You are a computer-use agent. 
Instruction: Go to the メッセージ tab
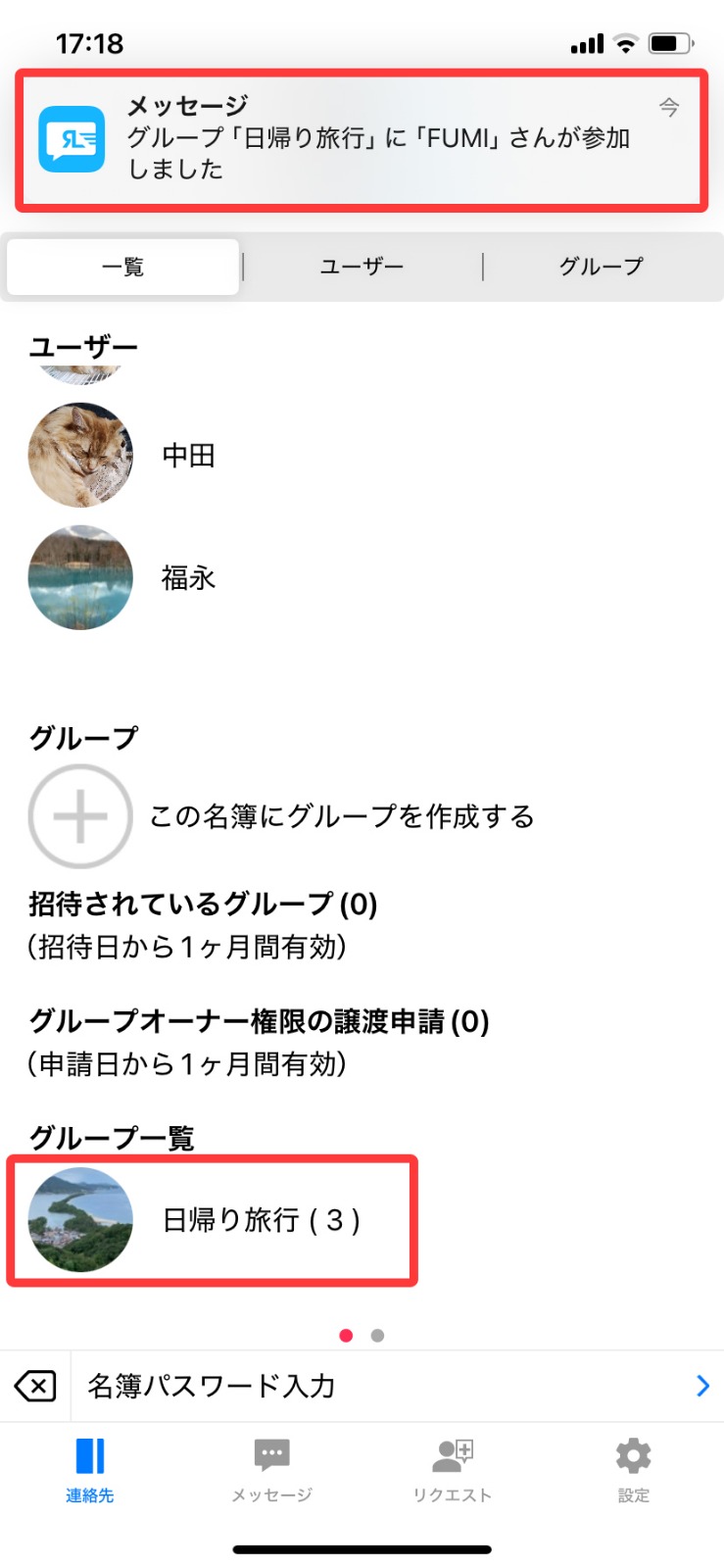pos(271,1469)
